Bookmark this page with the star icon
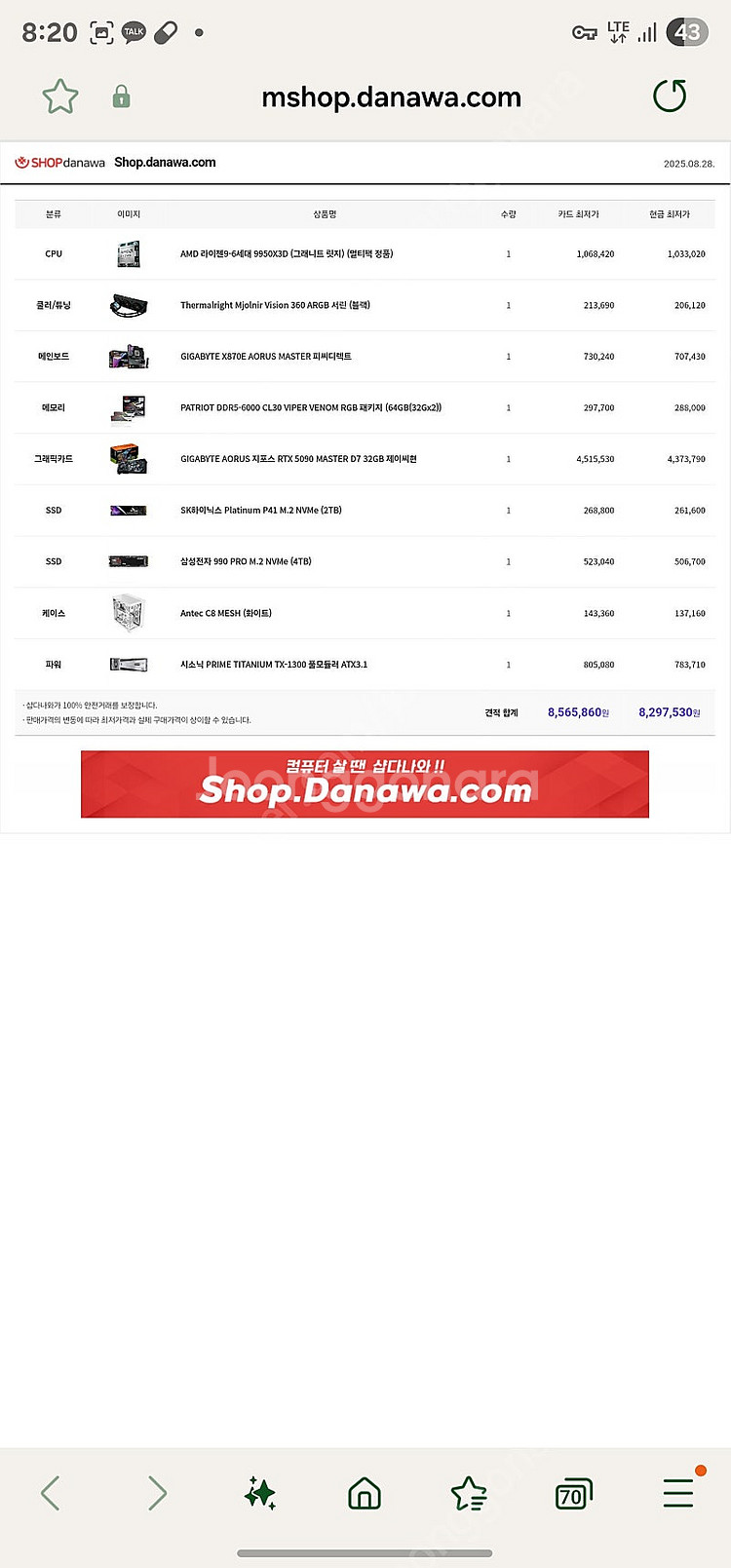The width and height of the screenshot is (731, 1568). click(60, 96)
